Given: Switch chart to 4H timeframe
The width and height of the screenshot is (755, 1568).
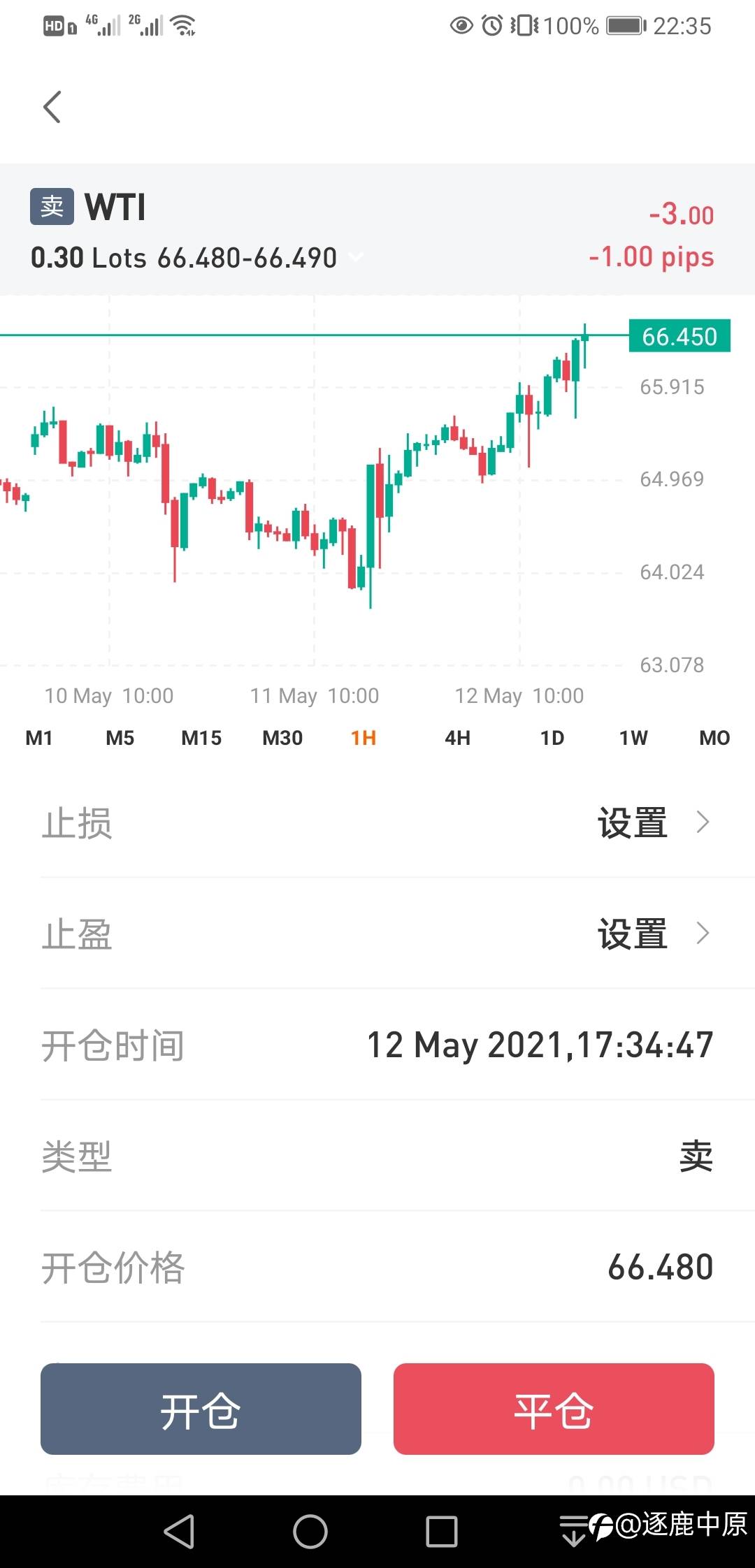Looking at the screenshot, I should click(x=458, y=738).
